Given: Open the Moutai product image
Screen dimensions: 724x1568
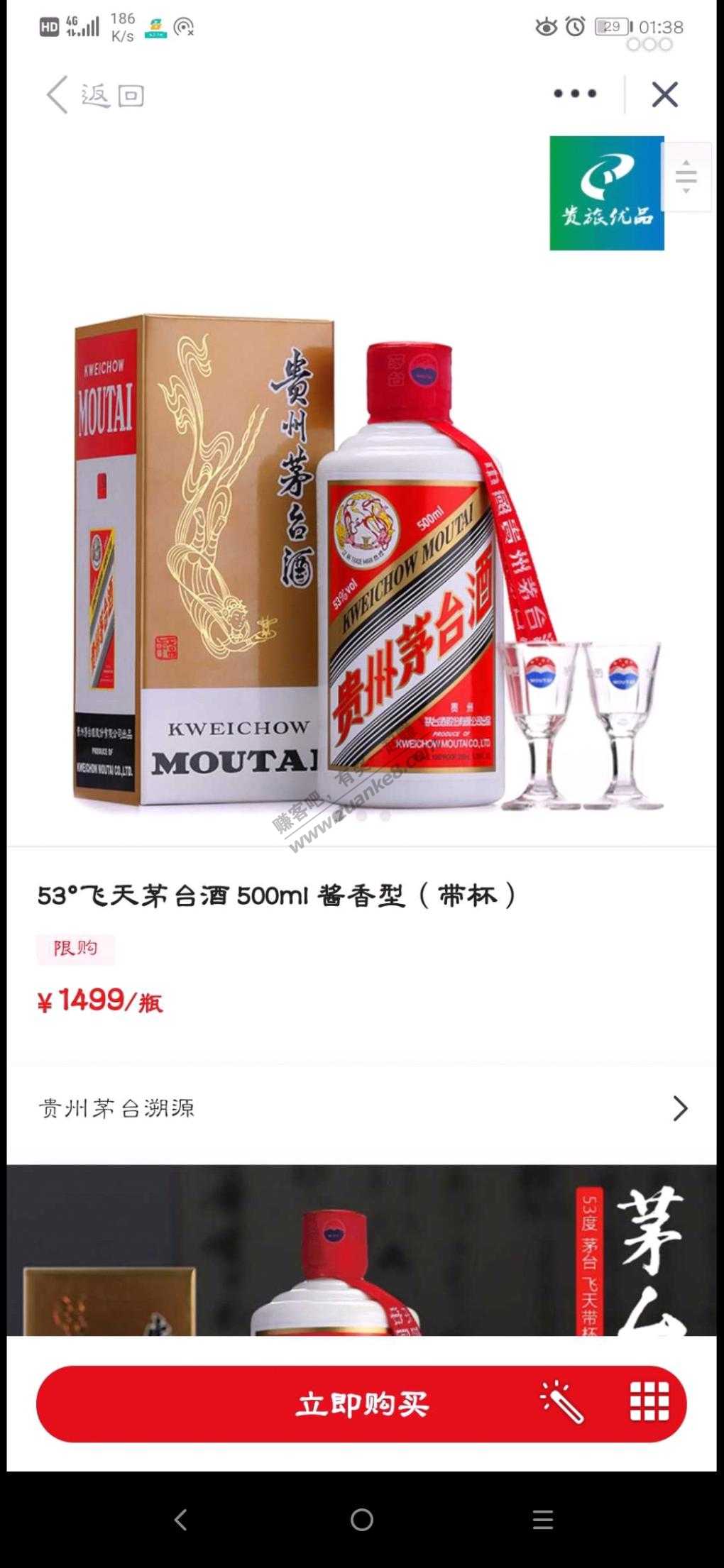Looking at the screenshot, I should point(362,561).
